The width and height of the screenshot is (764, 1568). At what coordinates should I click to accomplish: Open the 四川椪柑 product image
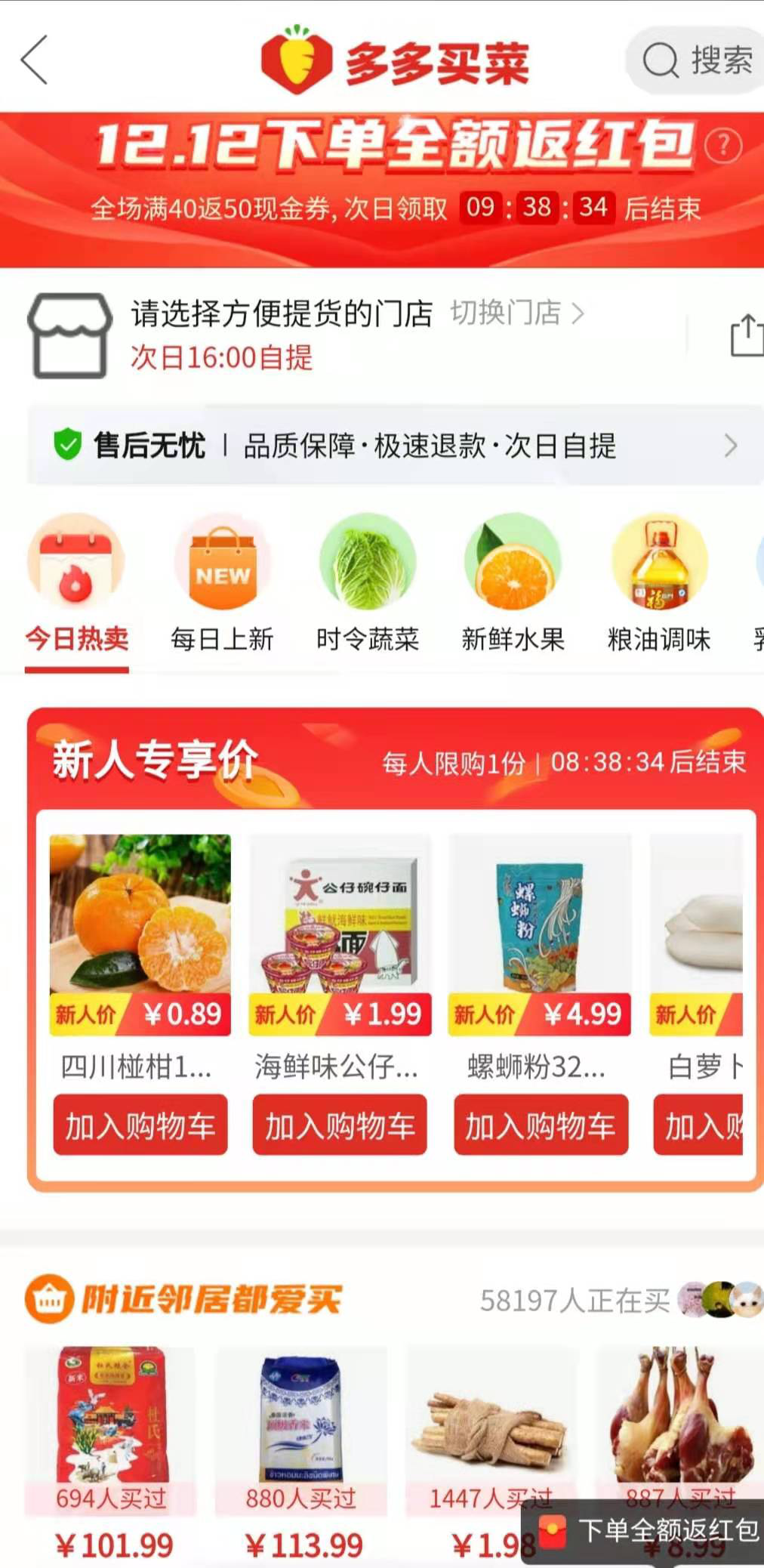click(x=140, y=934)
